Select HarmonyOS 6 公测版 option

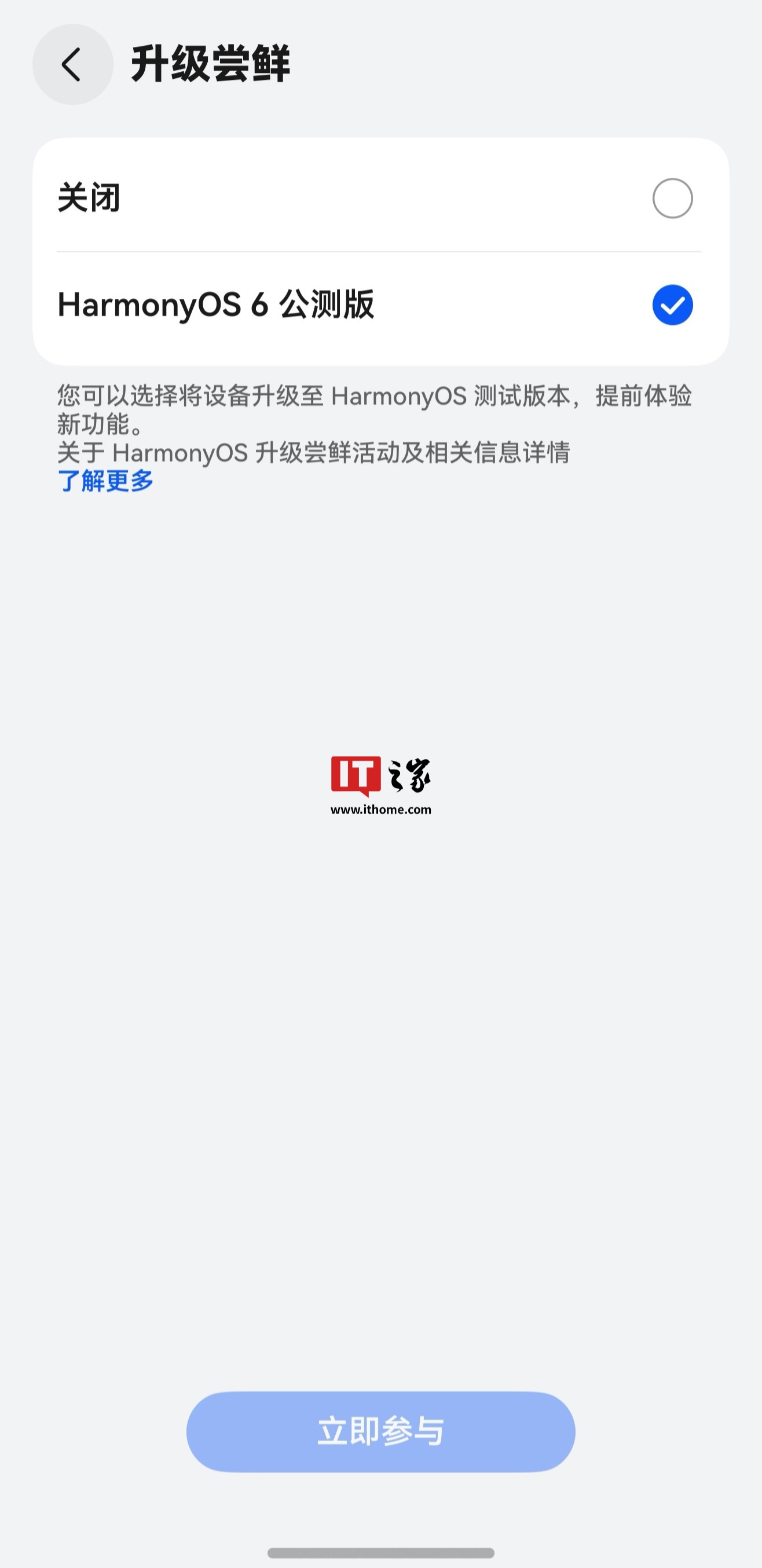coord(672,305)
